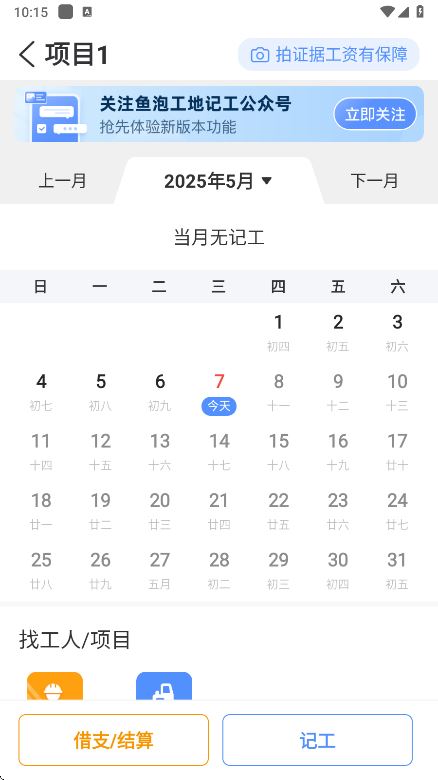
Task: Go to previous month 上一月
Action: tap(62, 181)
